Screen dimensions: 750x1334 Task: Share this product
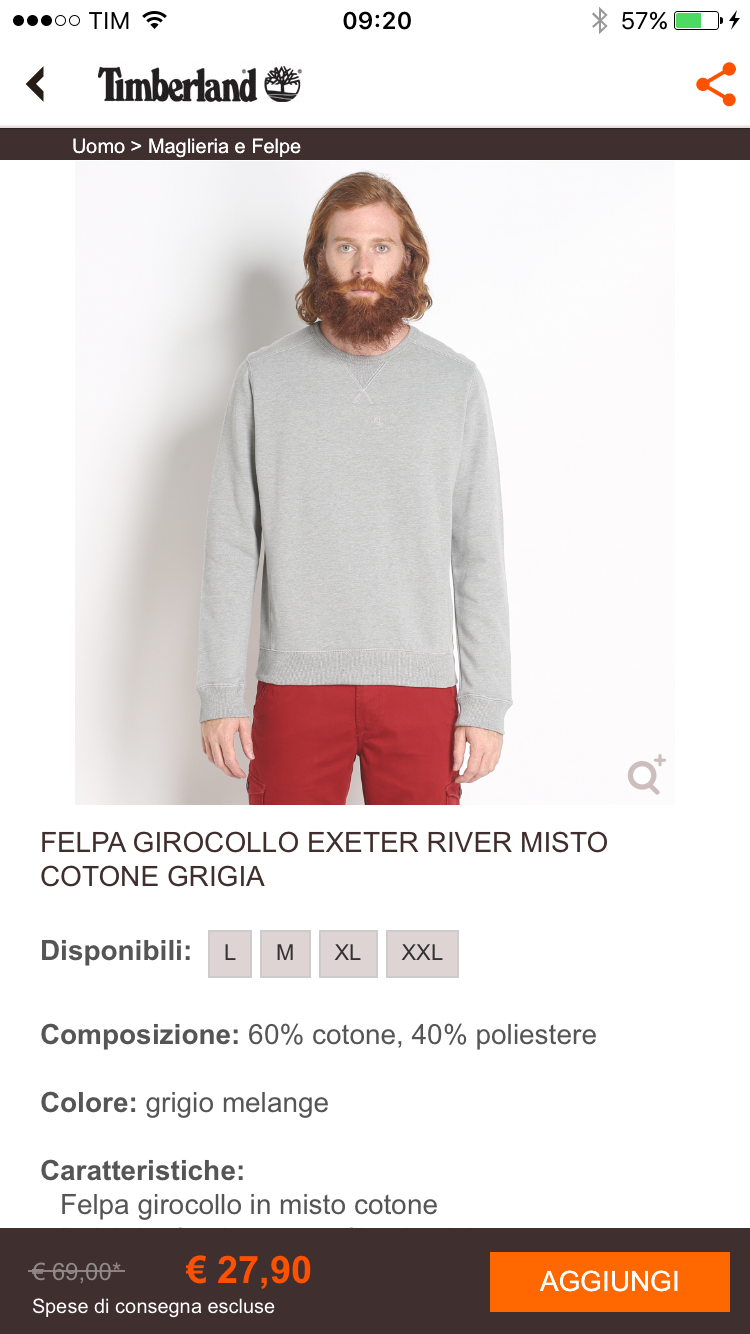tap(715, 85)
